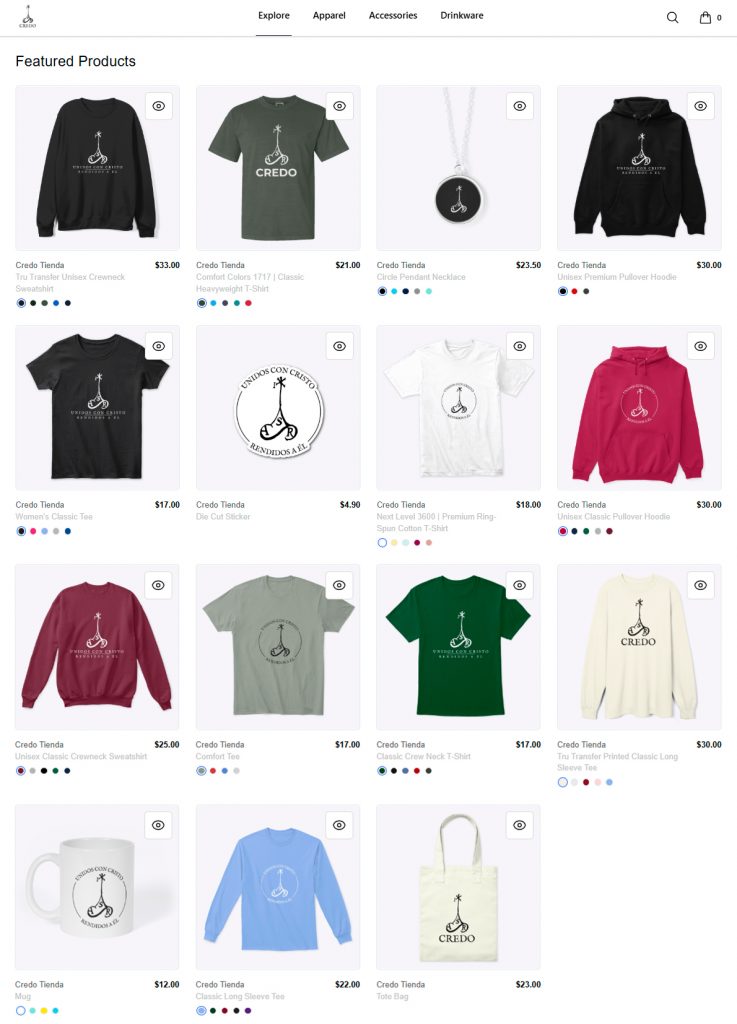
Task: Open the Die Cut Sticker product
Action: pos(277,407)
